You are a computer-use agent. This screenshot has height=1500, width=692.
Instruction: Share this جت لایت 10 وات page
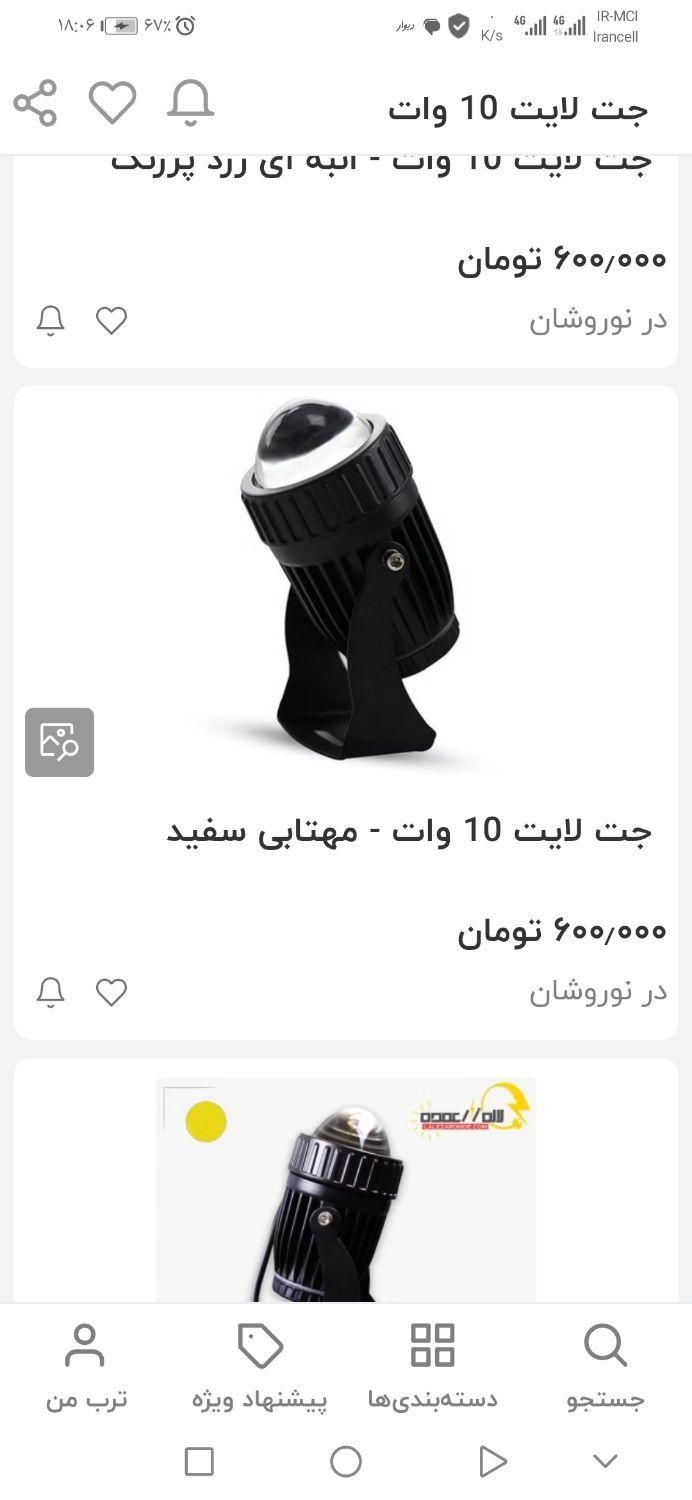pos(35,103)
